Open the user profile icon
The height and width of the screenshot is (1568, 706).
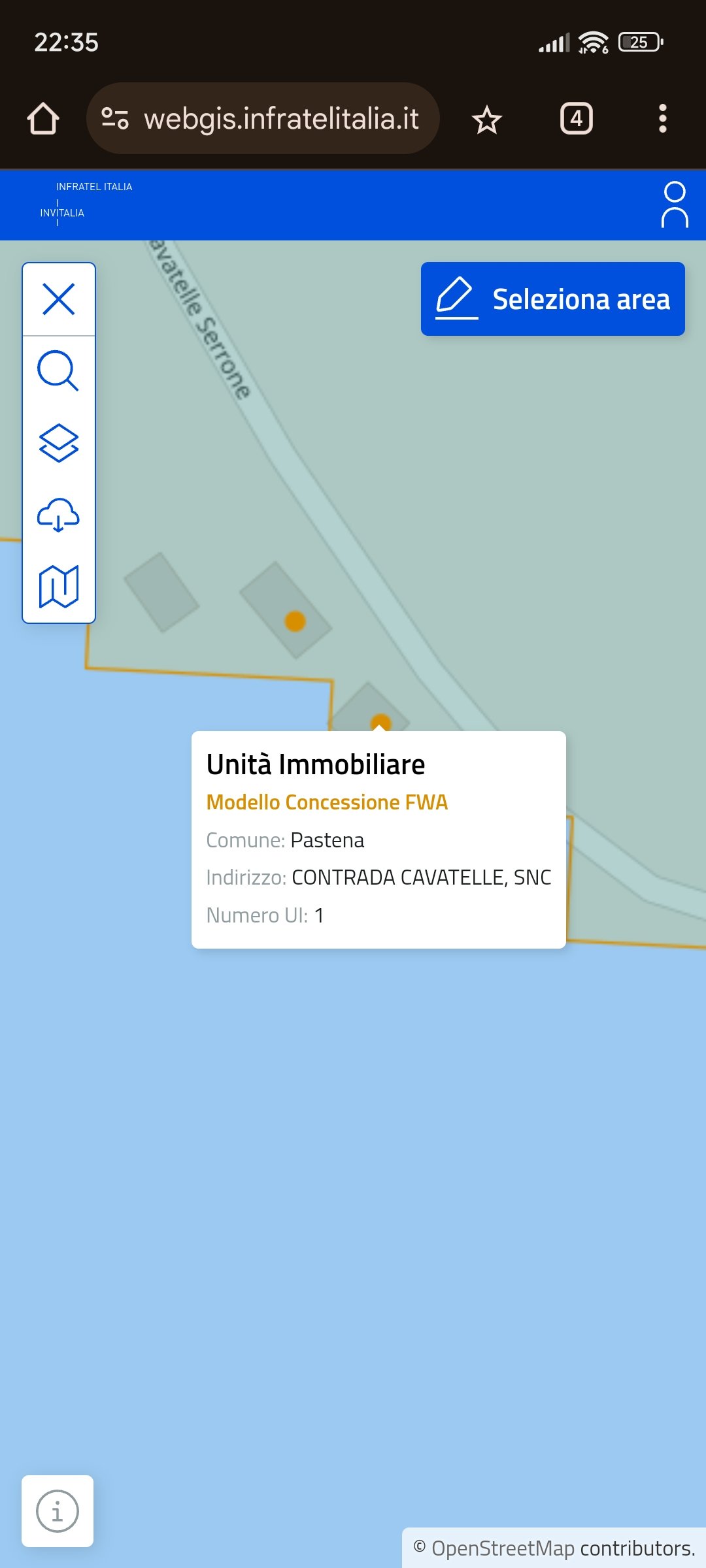point(674,205)
